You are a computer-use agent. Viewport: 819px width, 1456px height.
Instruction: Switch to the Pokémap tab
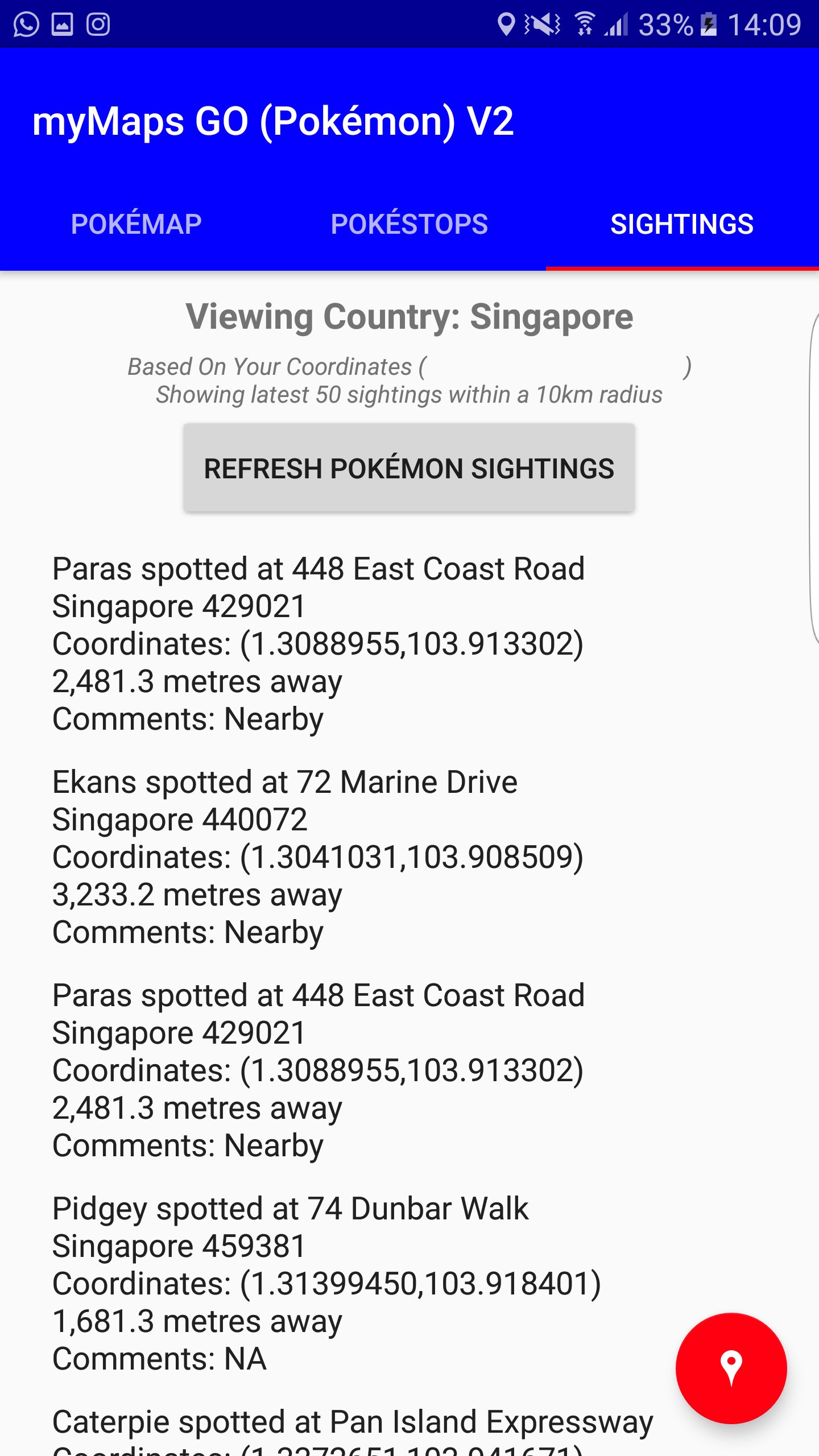(136, 224)
